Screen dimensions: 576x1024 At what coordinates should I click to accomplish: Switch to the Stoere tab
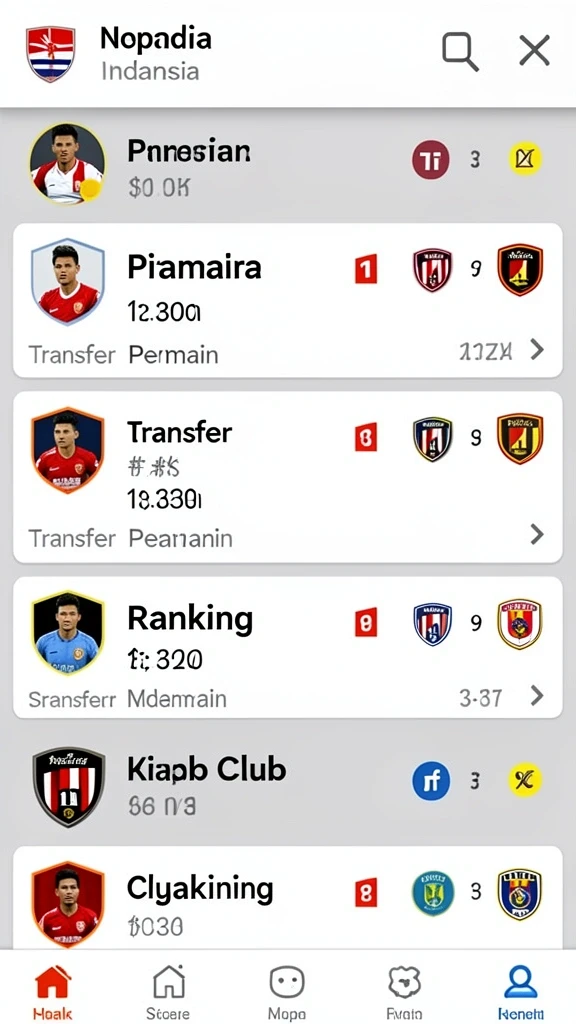click(168, 992)
